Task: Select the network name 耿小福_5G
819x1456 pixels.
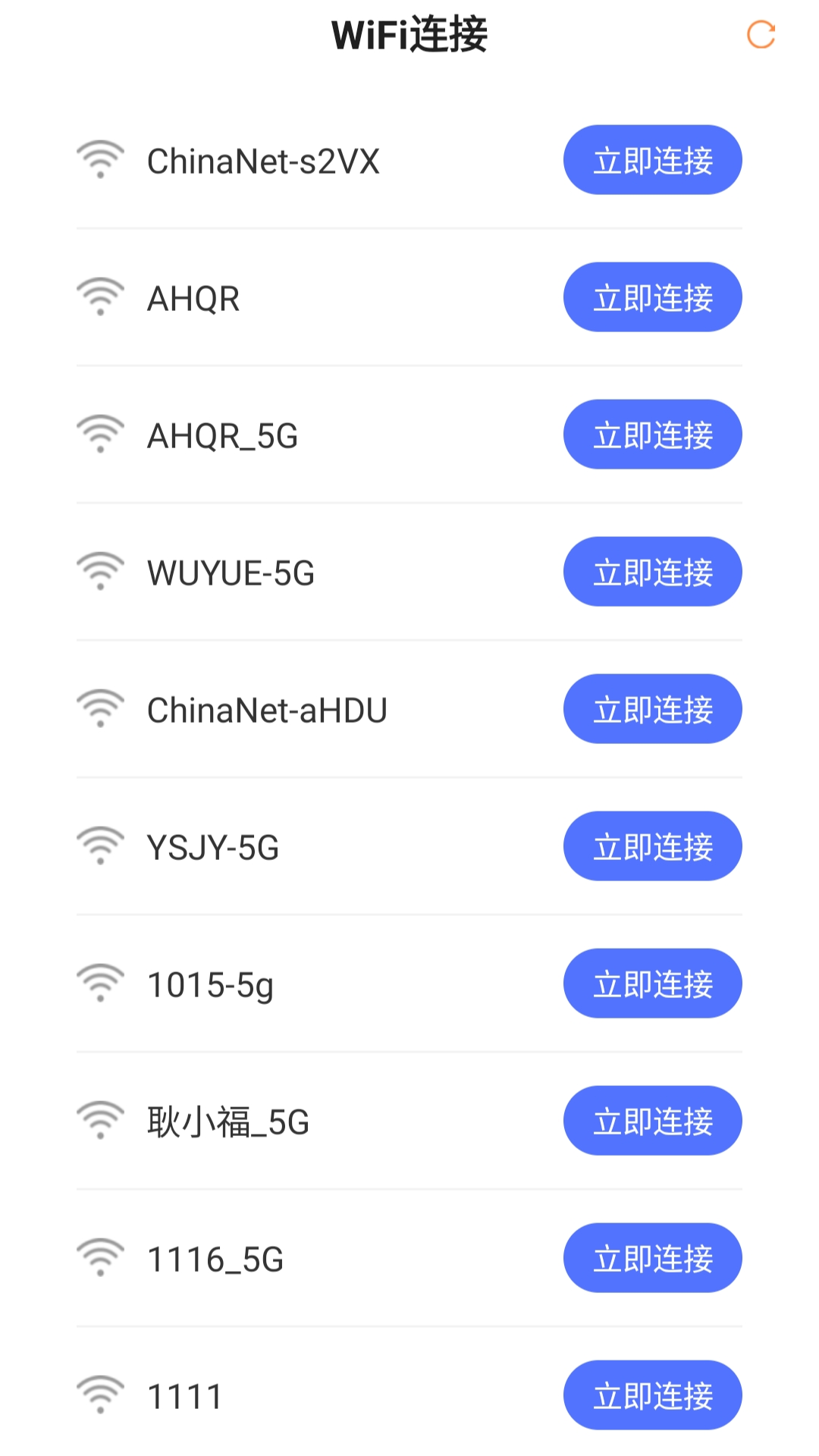Action: pos(227,1121)
